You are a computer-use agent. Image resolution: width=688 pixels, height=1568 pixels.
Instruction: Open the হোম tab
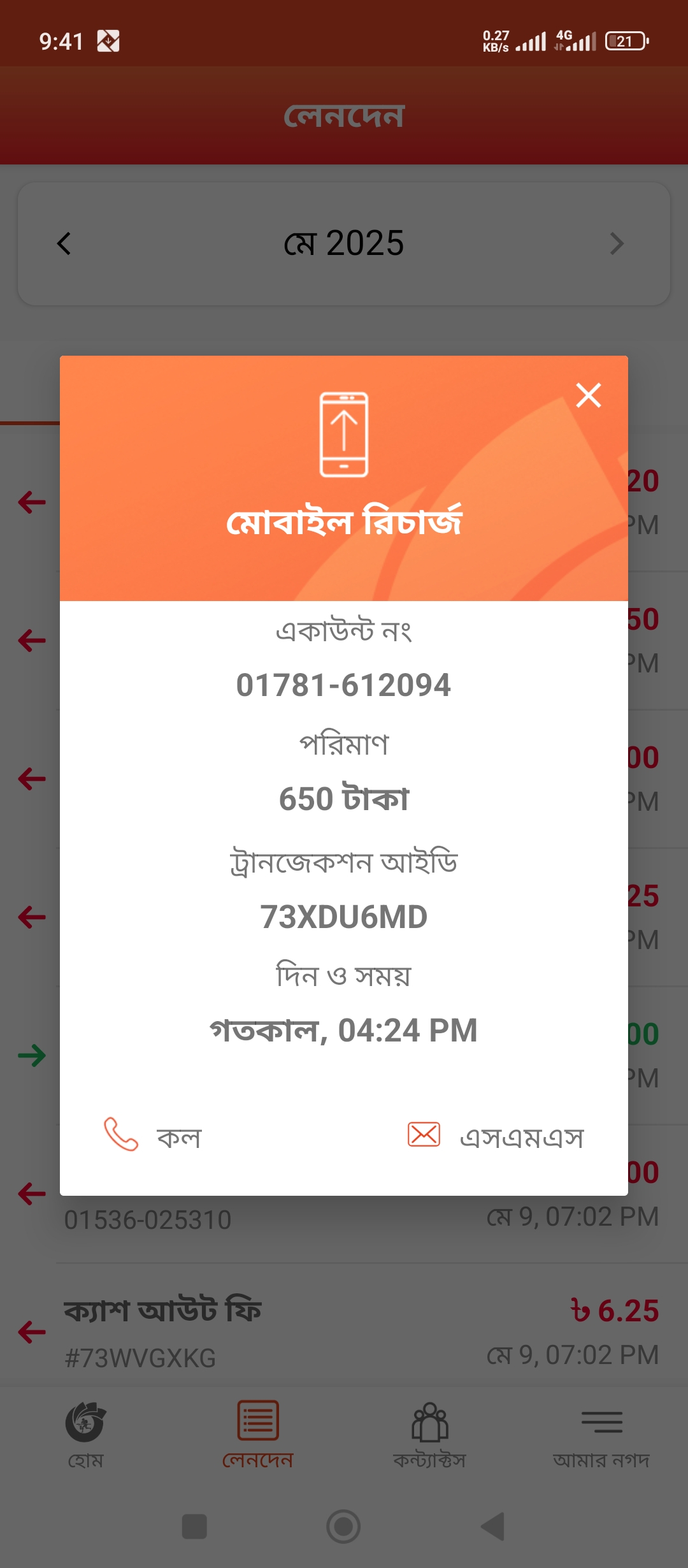pos(85,1434)
